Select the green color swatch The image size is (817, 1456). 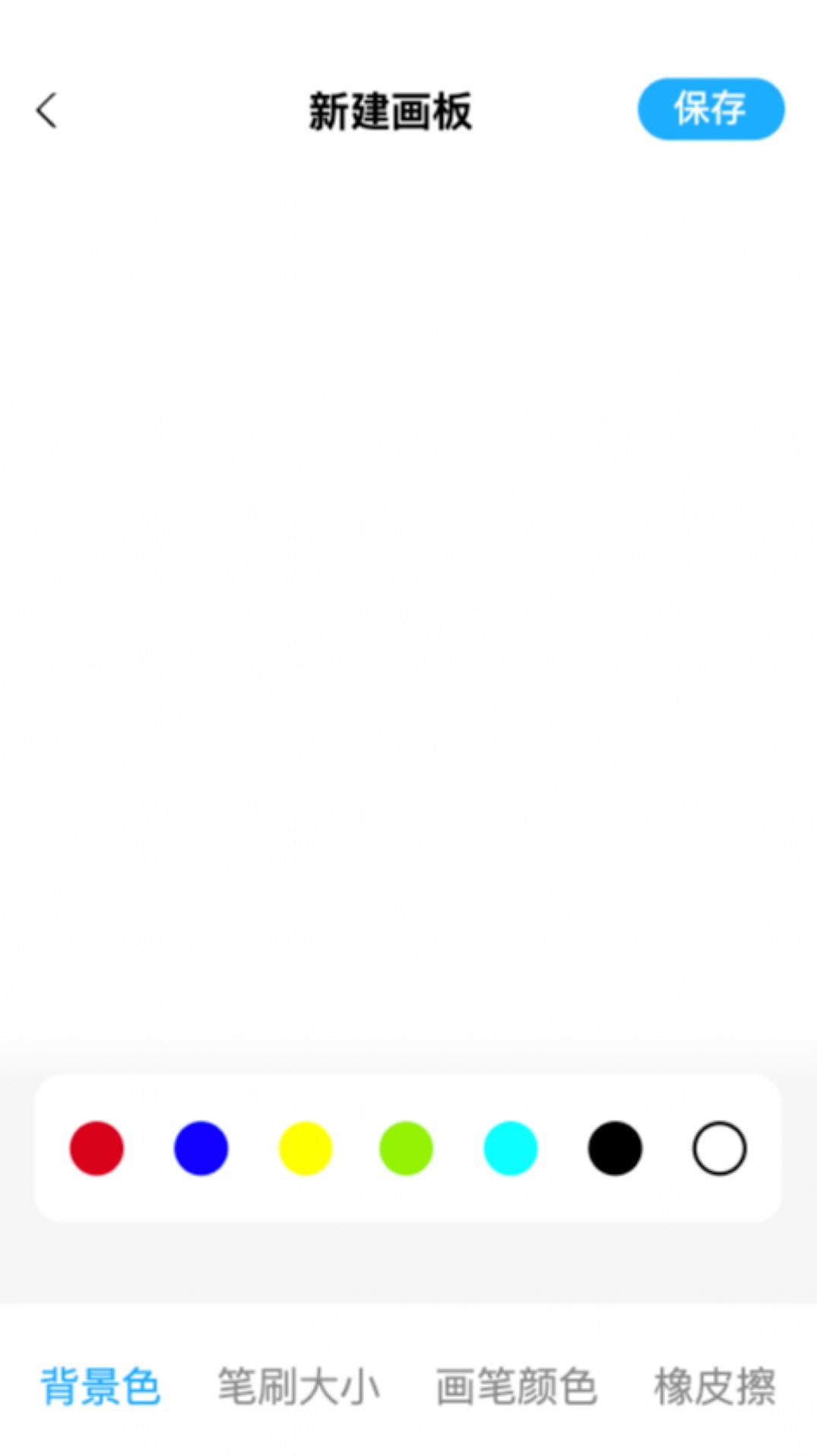pyautogui.click(x=406, y=1148)
